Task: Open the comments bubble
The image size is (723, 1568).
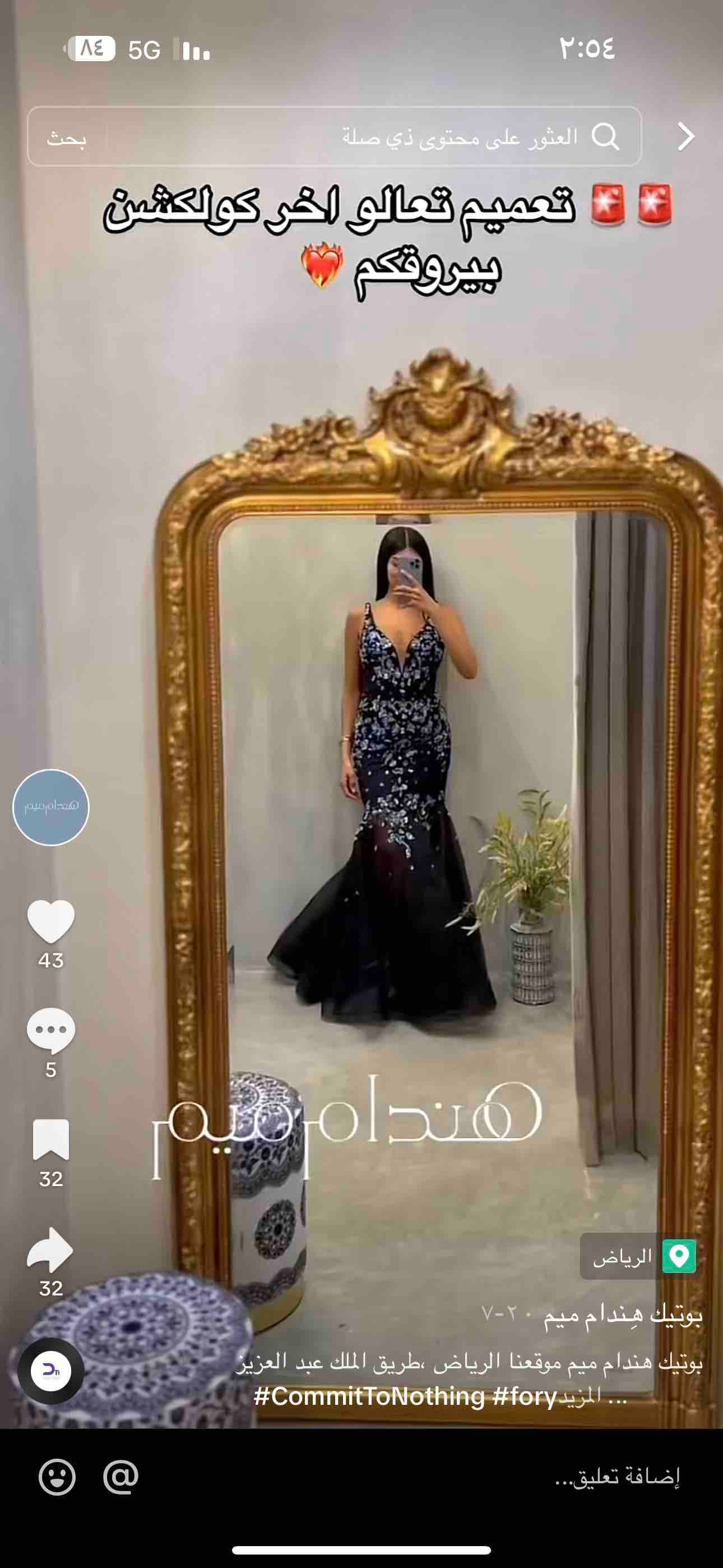Action: click(51, 1030)
